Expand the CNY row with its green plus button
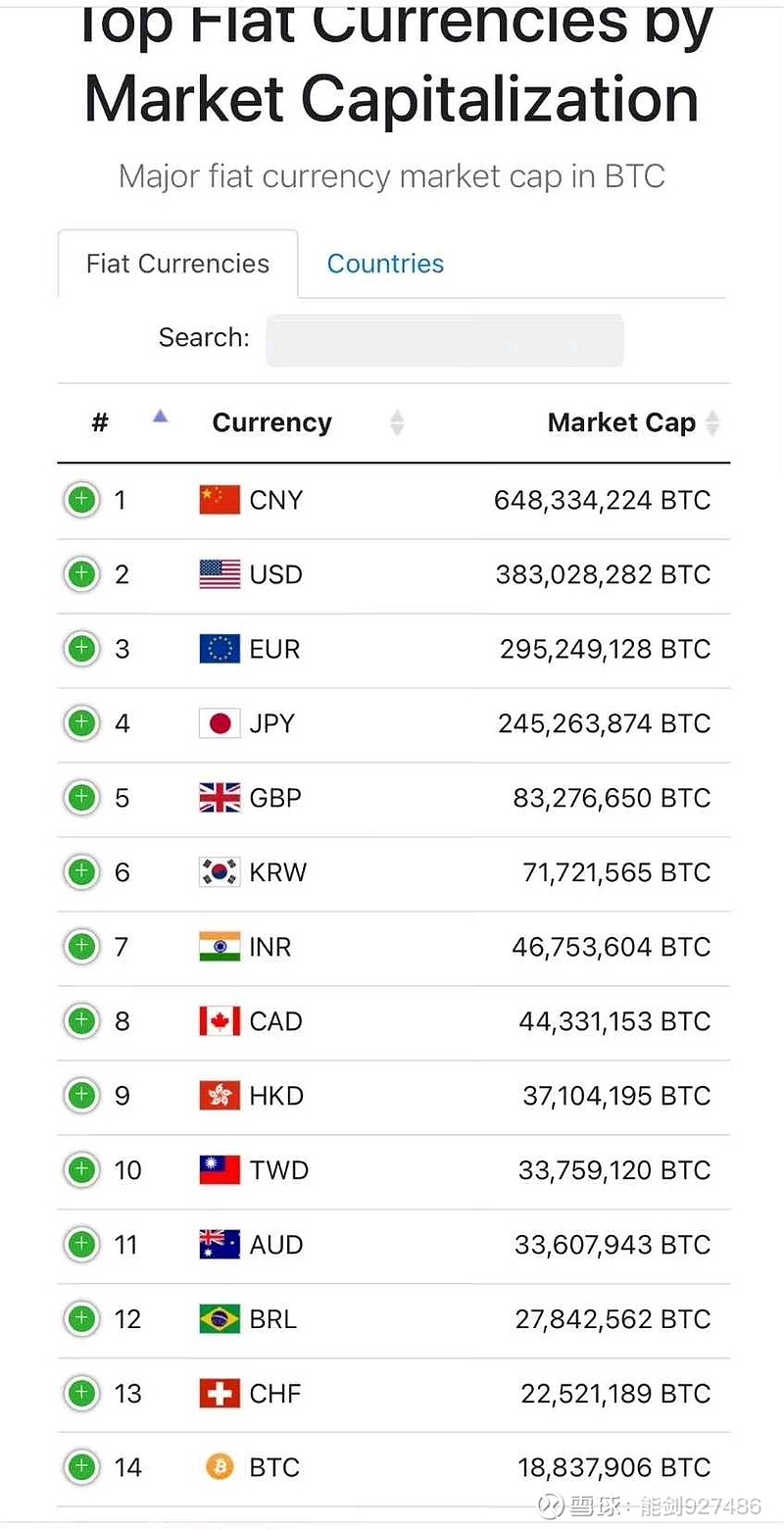The image size is (784, 1530). click(81, 499)
